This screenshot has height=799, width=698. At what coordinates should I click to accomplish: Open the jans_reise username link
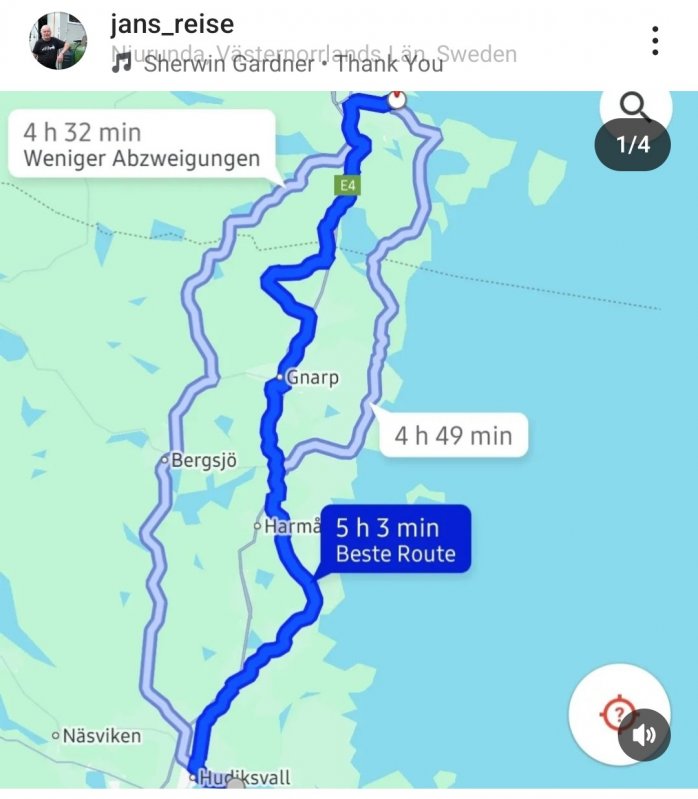pos(172,23)
